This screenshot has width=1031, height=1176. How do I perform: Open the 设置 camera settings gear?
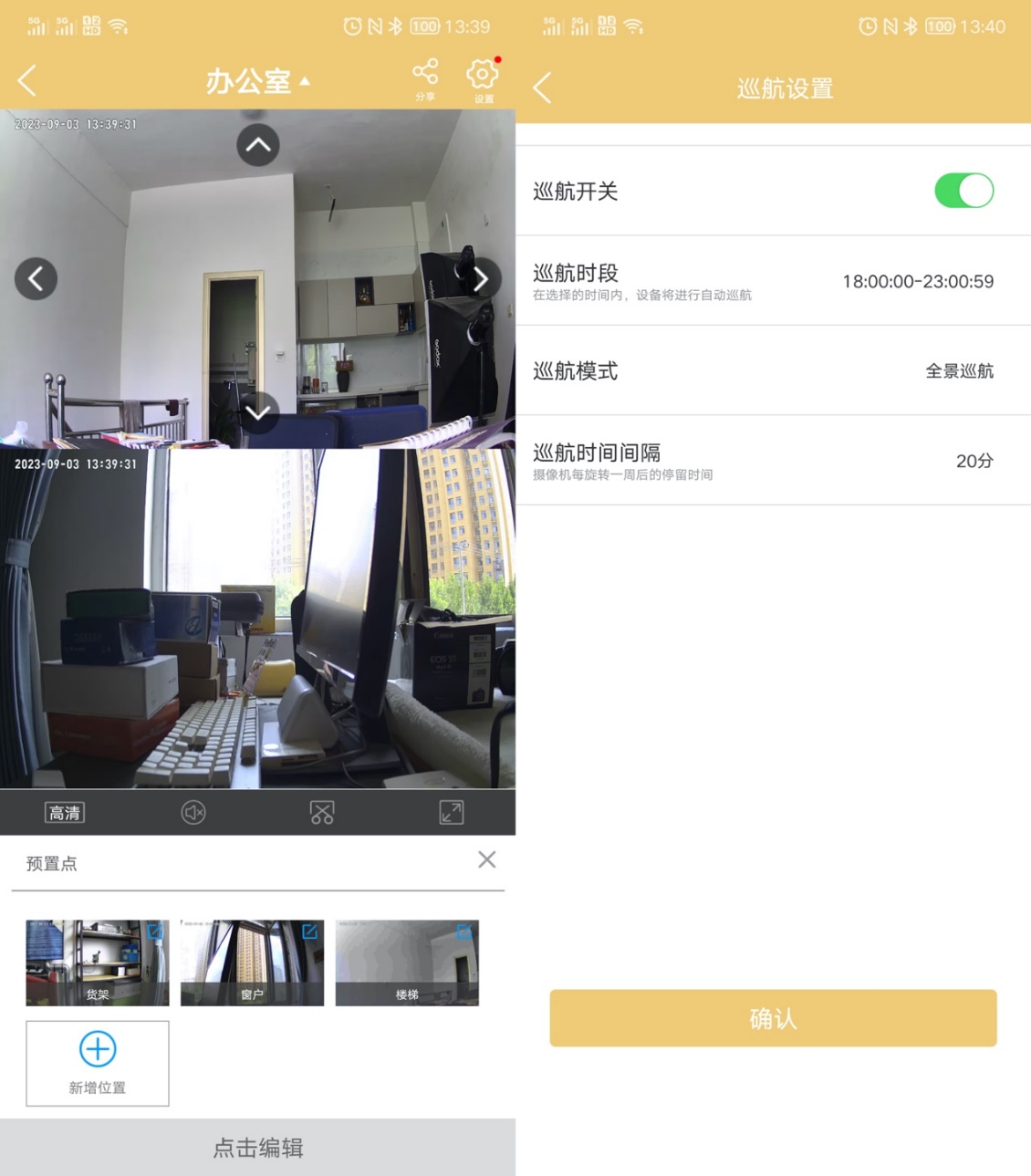tap(482, 77)
